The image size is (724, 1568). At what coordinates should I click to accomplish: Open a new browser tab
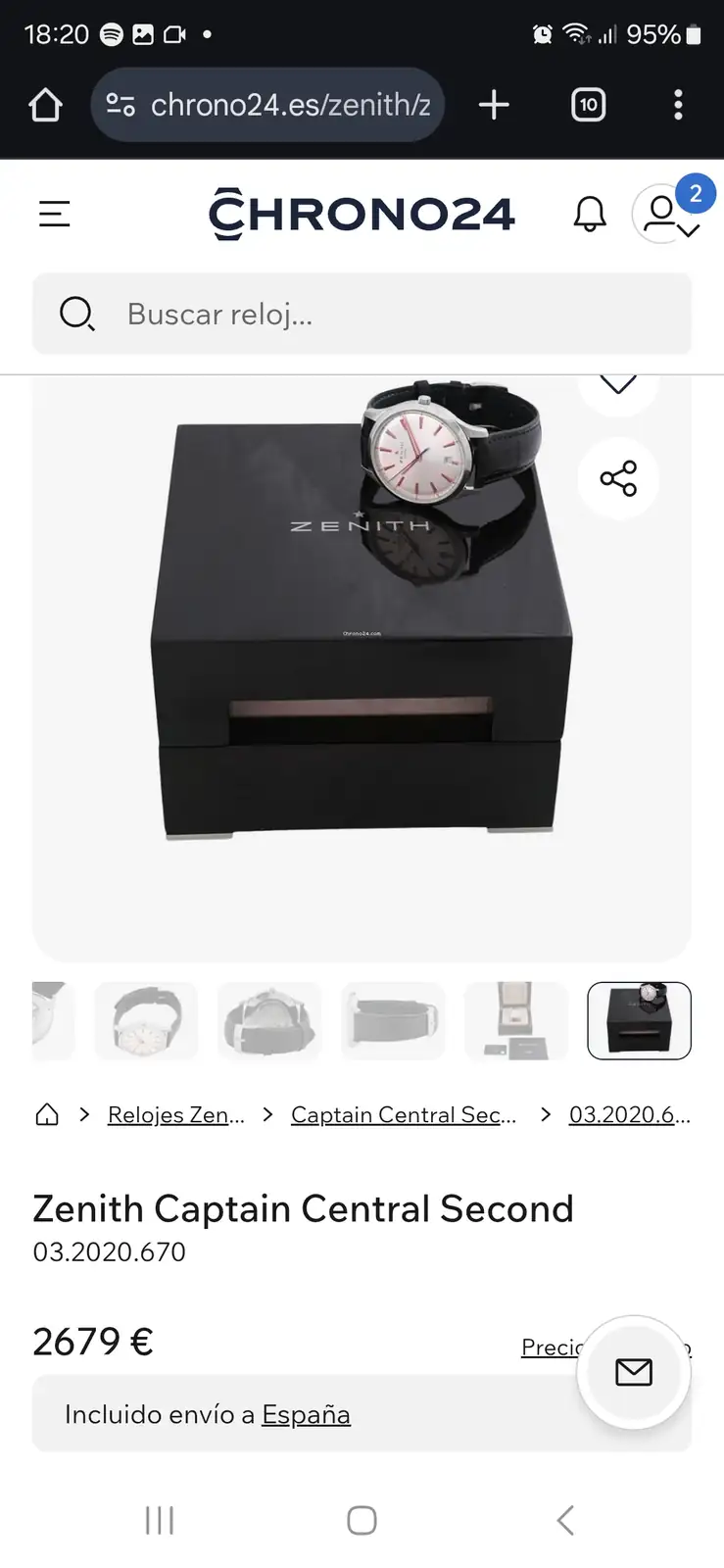click(x=494, y=105)
